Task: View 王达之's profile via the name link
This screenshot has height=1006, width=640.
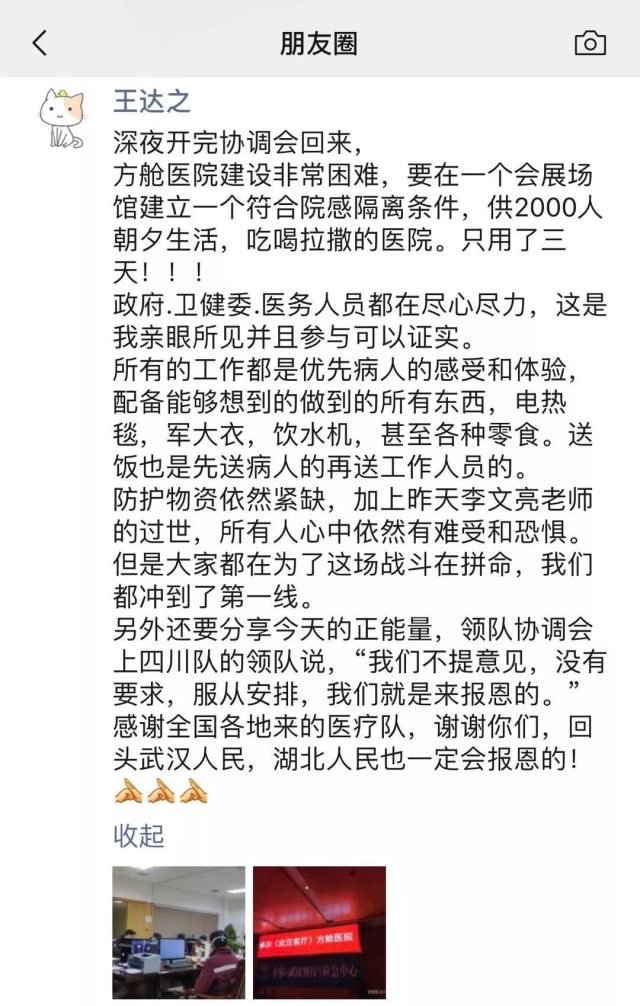Action: (x=152, y=102)
